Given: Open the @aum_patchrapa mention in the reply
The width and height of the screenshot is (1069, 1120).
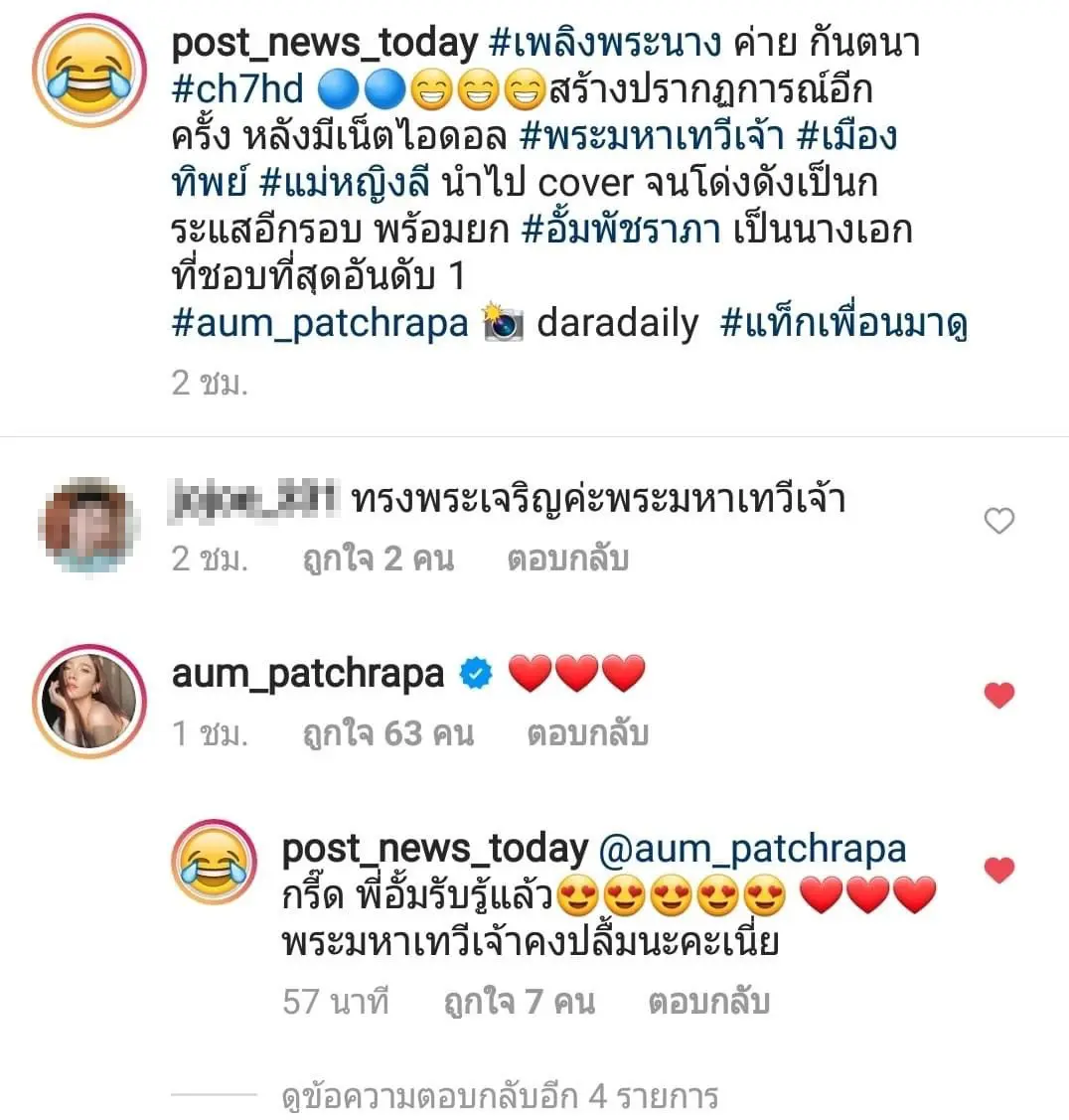Looking at the screenshot, I should (752, 849).
